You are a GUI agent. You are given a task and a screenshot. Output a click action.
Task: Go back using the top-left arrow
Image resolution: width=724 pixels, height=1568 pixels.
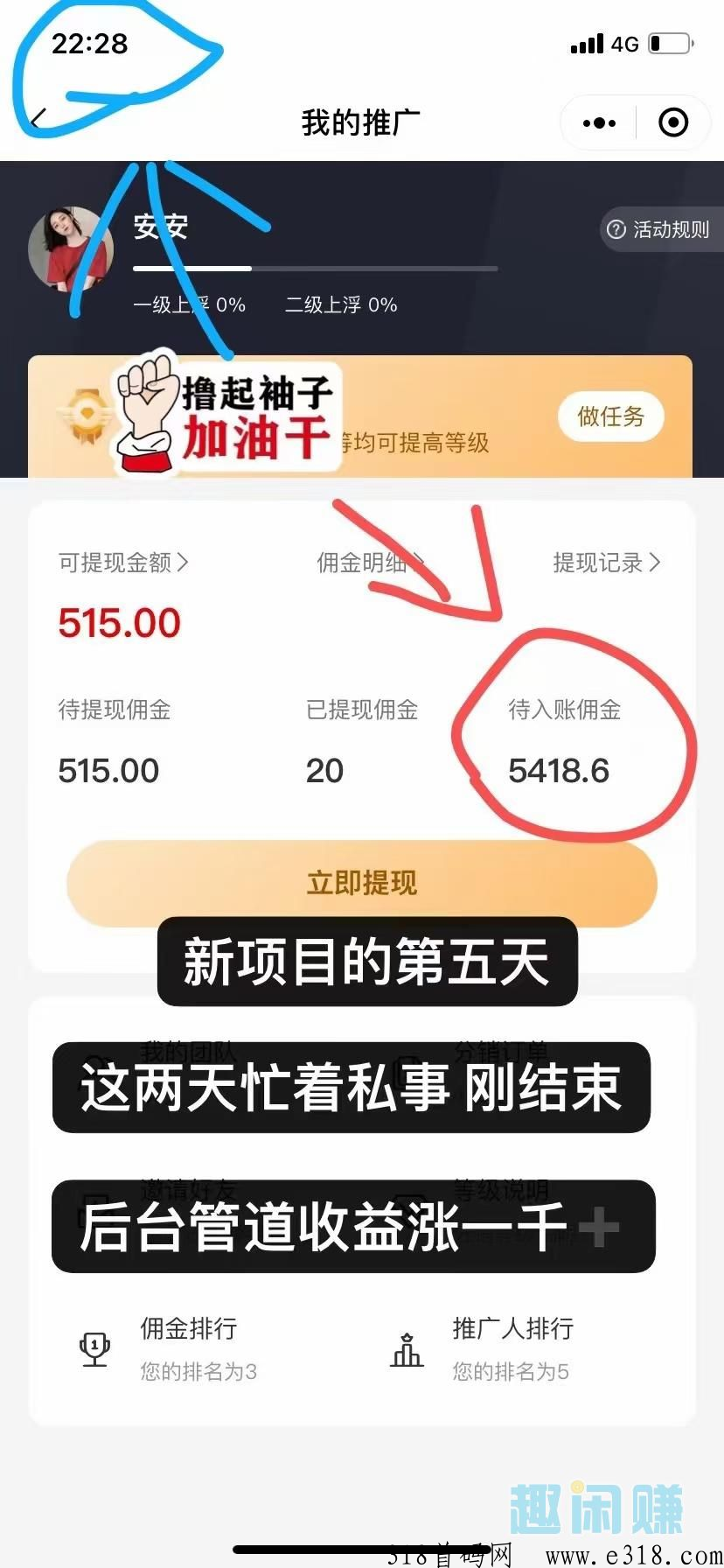pyautogui.click(x=38, y=120)
